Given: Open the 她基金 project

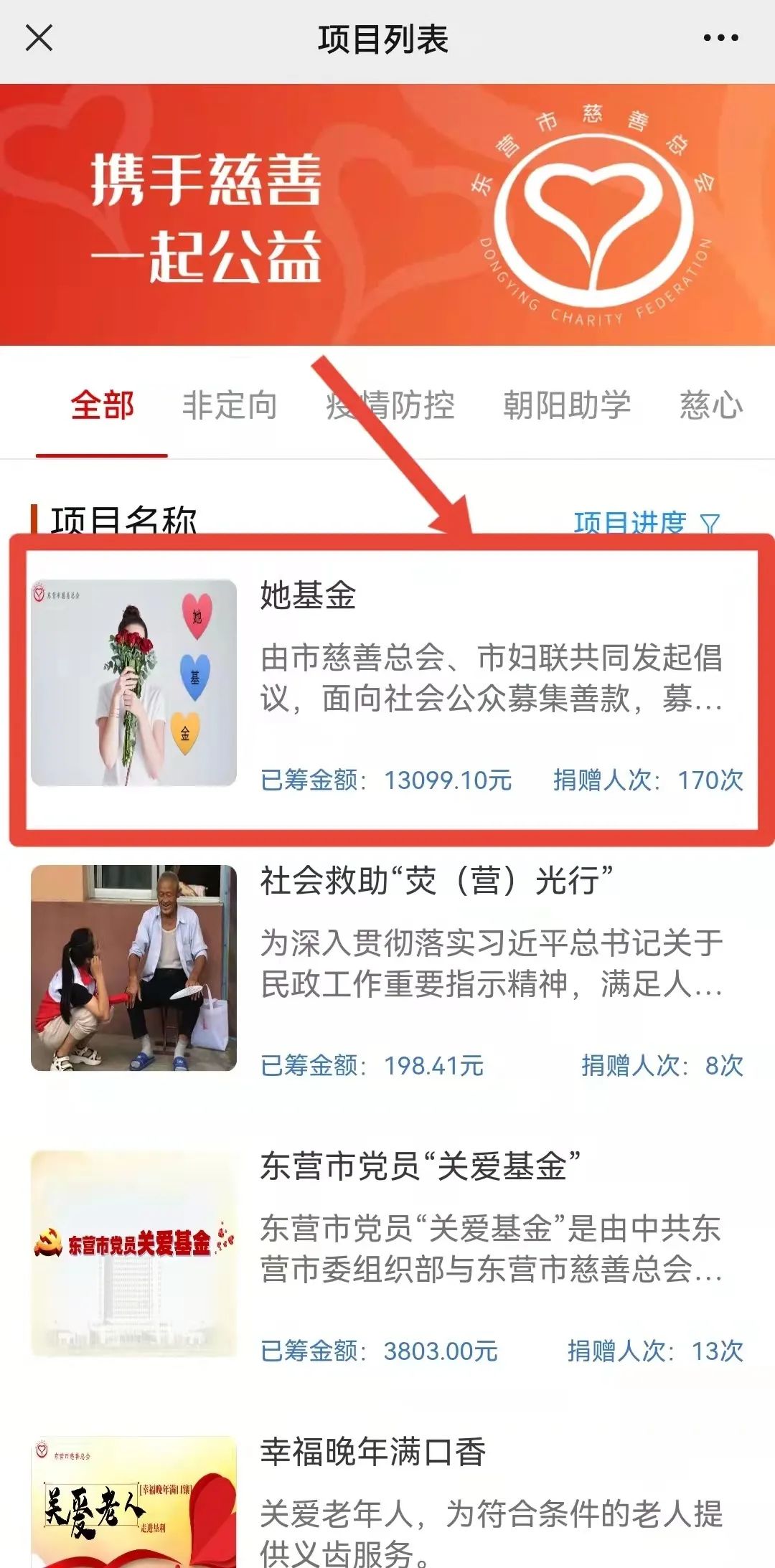Looking at the screenshot, I should pyautogui.click(x=387, y=684).
